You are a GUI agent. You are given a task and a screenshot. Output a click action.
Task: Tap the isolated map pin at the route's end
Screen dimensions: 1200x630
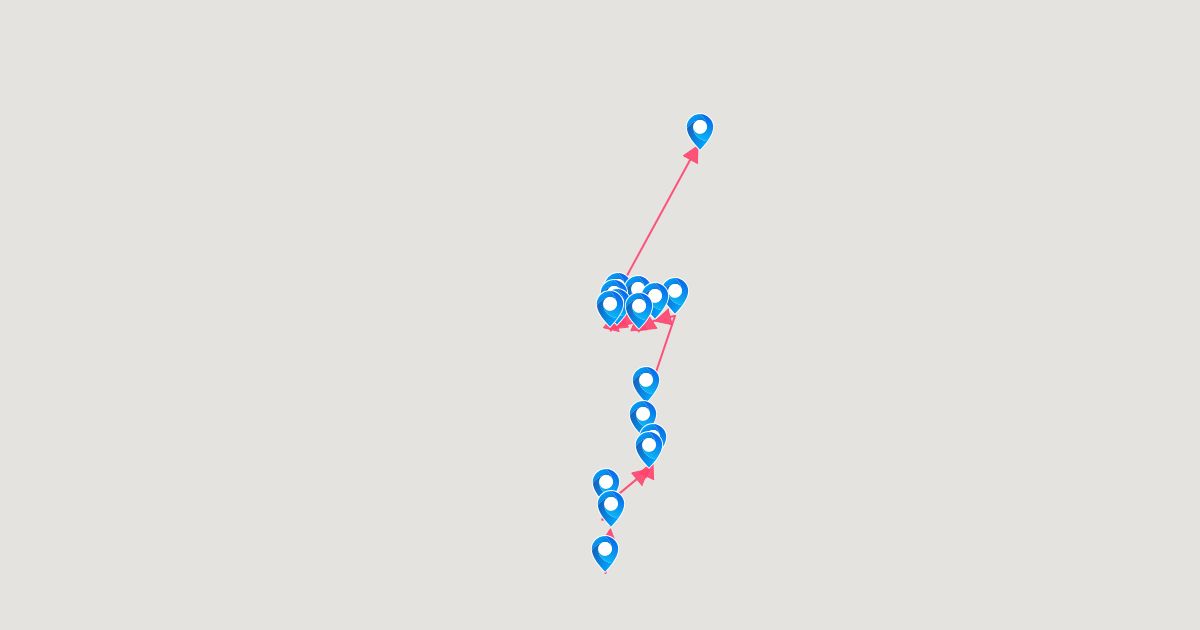click(700, 129)
